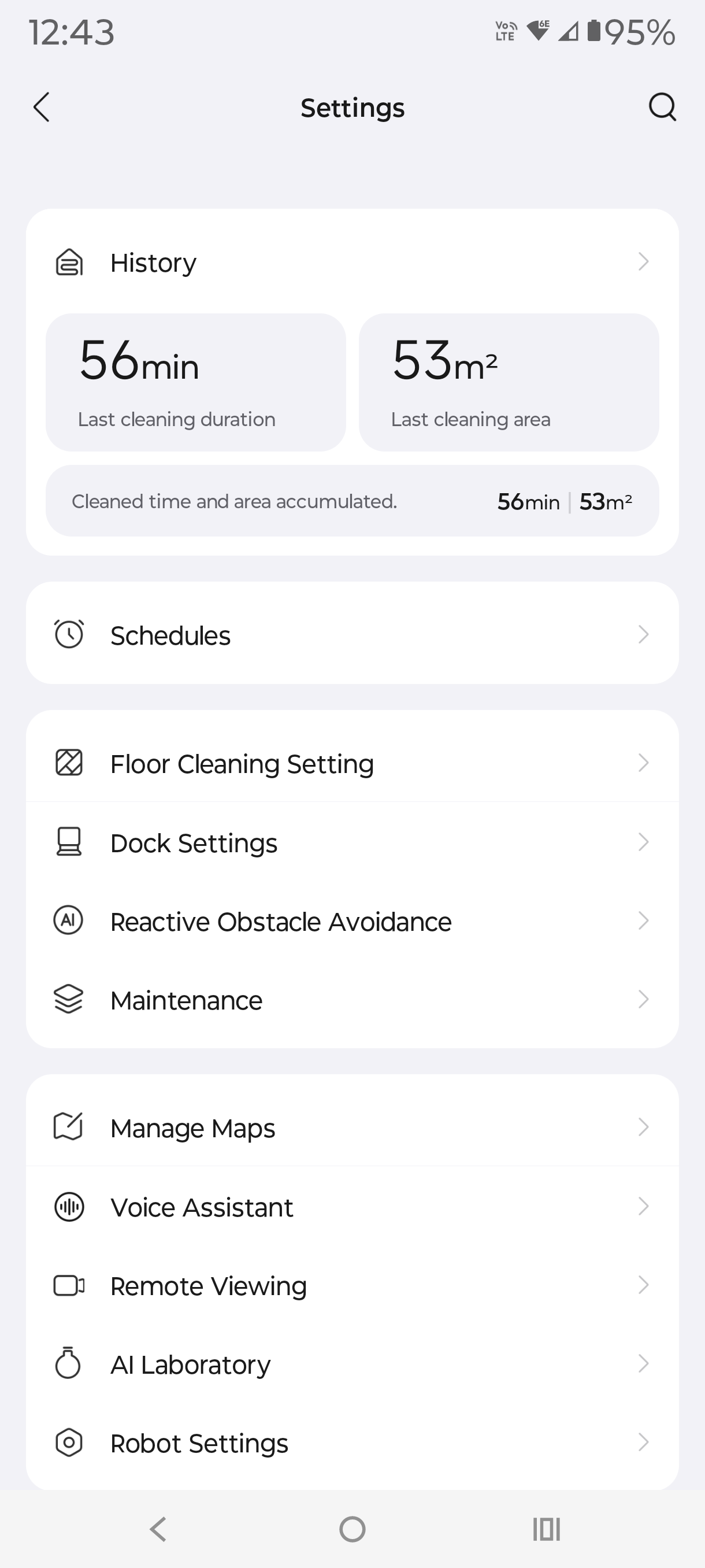Launch Remote Viewing
The height and width of the screenshot is (1568, 705).
[352, 1285]
